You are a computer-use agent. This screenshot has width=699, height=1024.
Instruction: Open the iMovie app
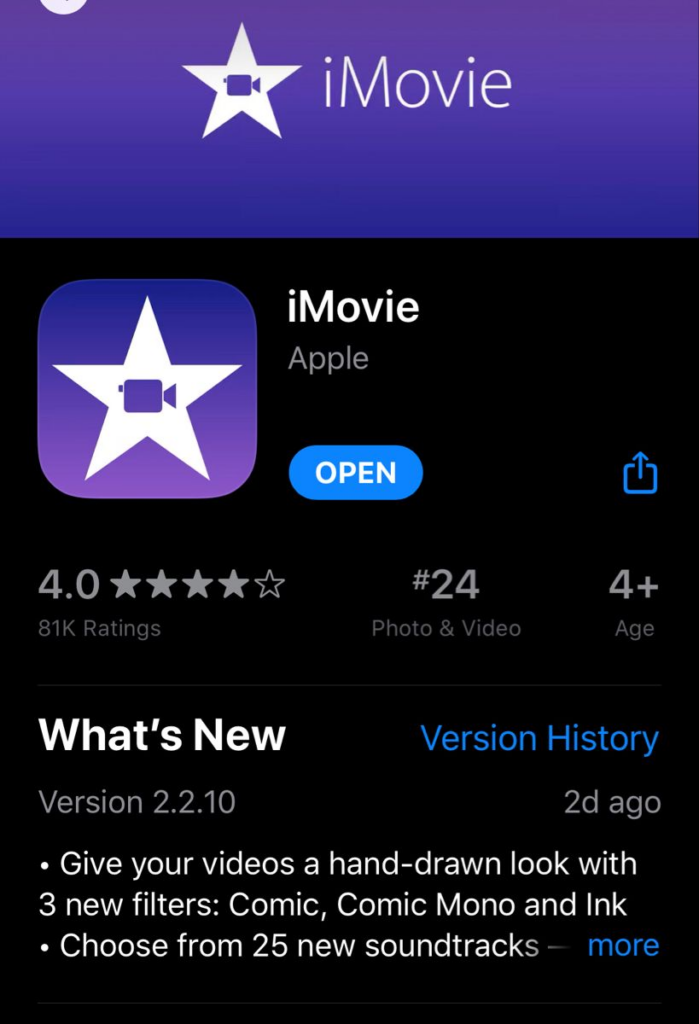[x=355, y=472]
